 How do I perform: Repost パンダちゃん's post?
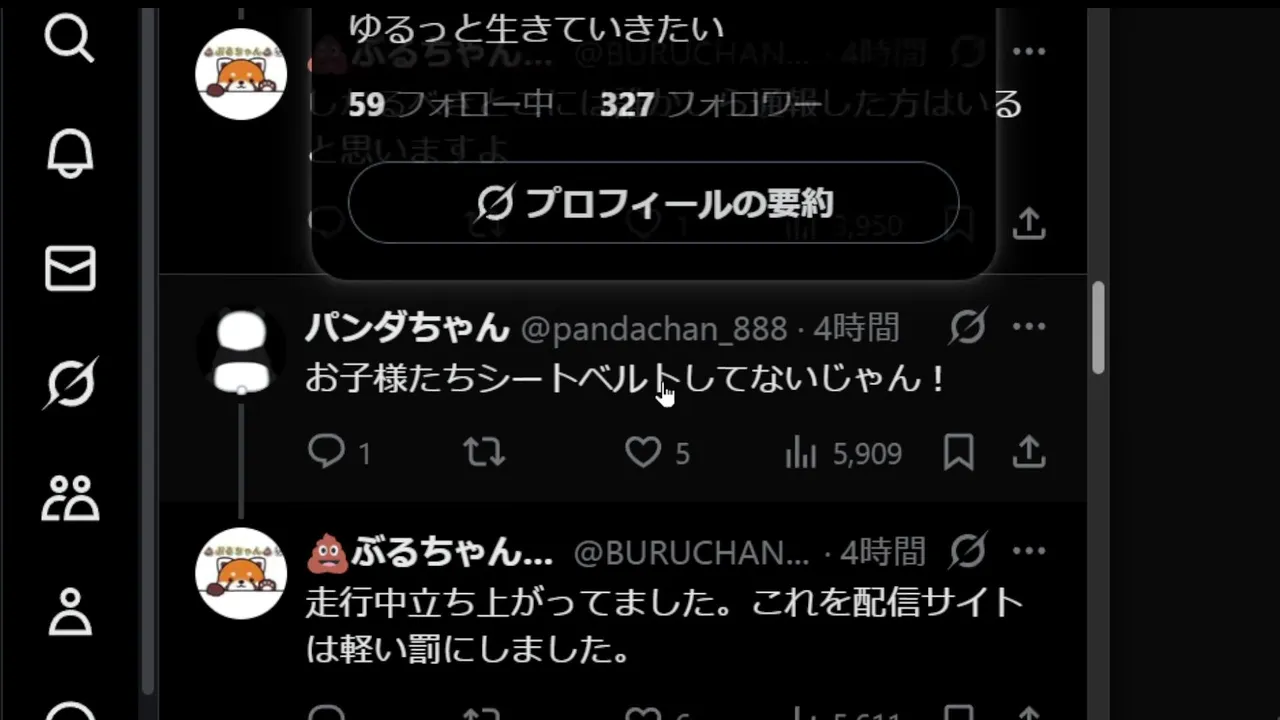pyautogui.click(x=484, y=453)
